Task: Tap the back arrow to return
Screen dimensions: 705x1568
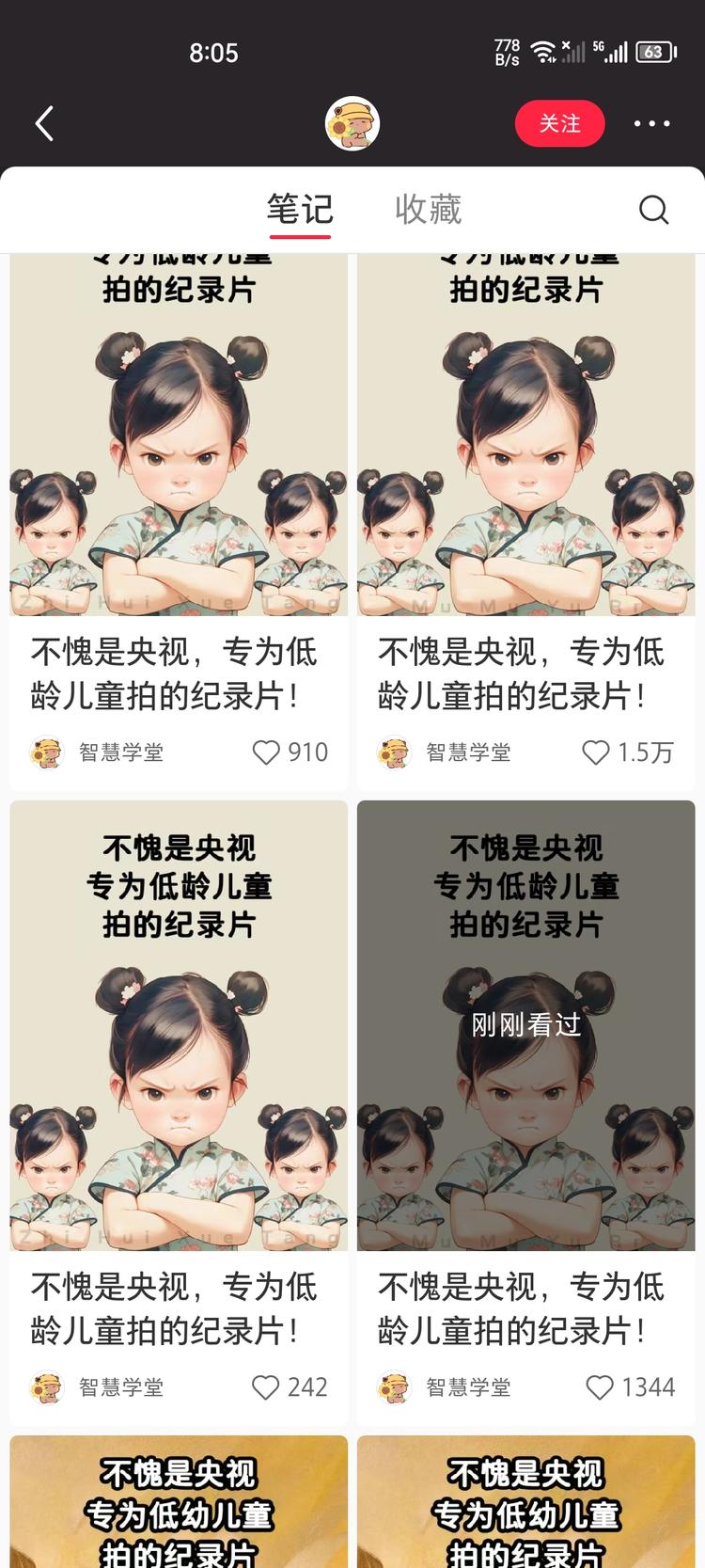Action: pos(42,123)
